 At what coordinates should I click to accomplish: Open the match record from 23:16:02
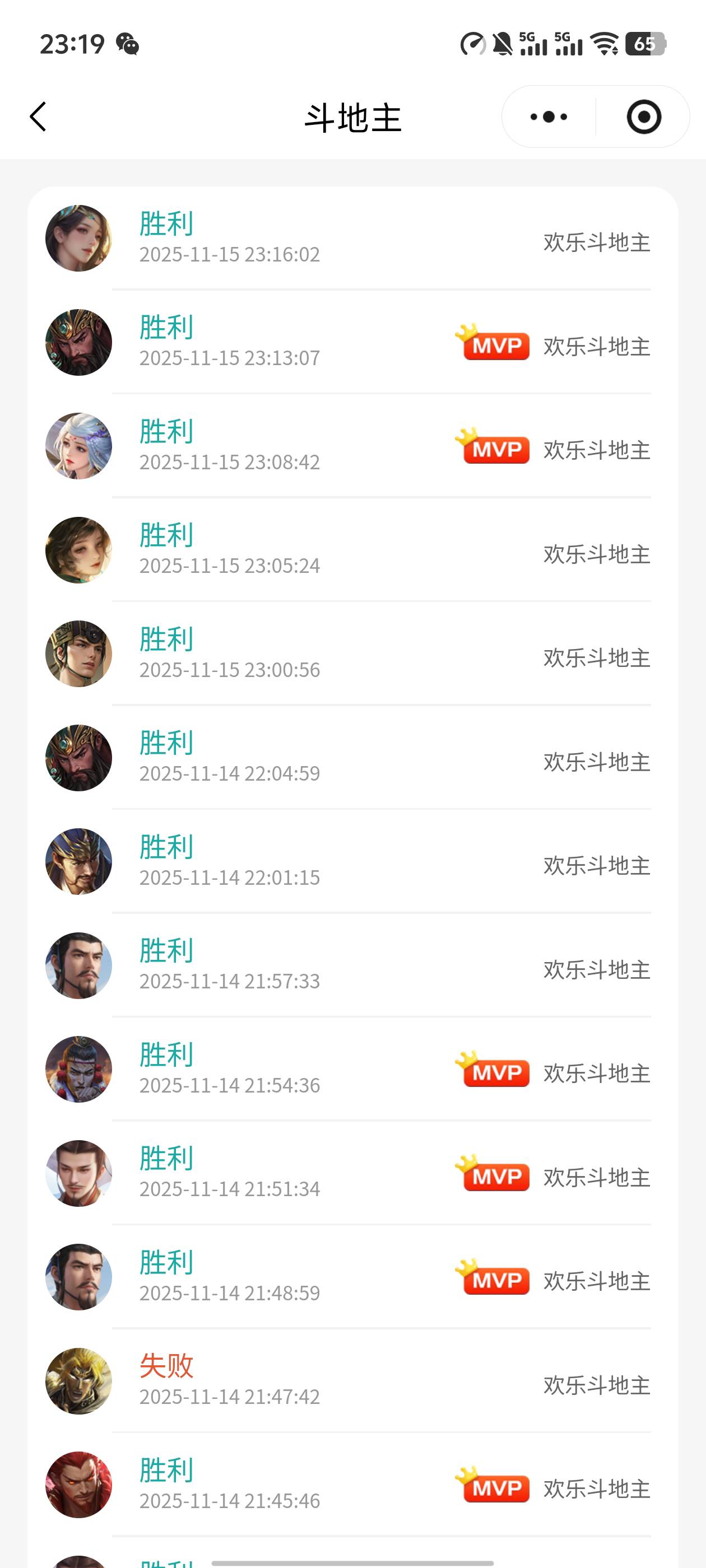point(352,238)
